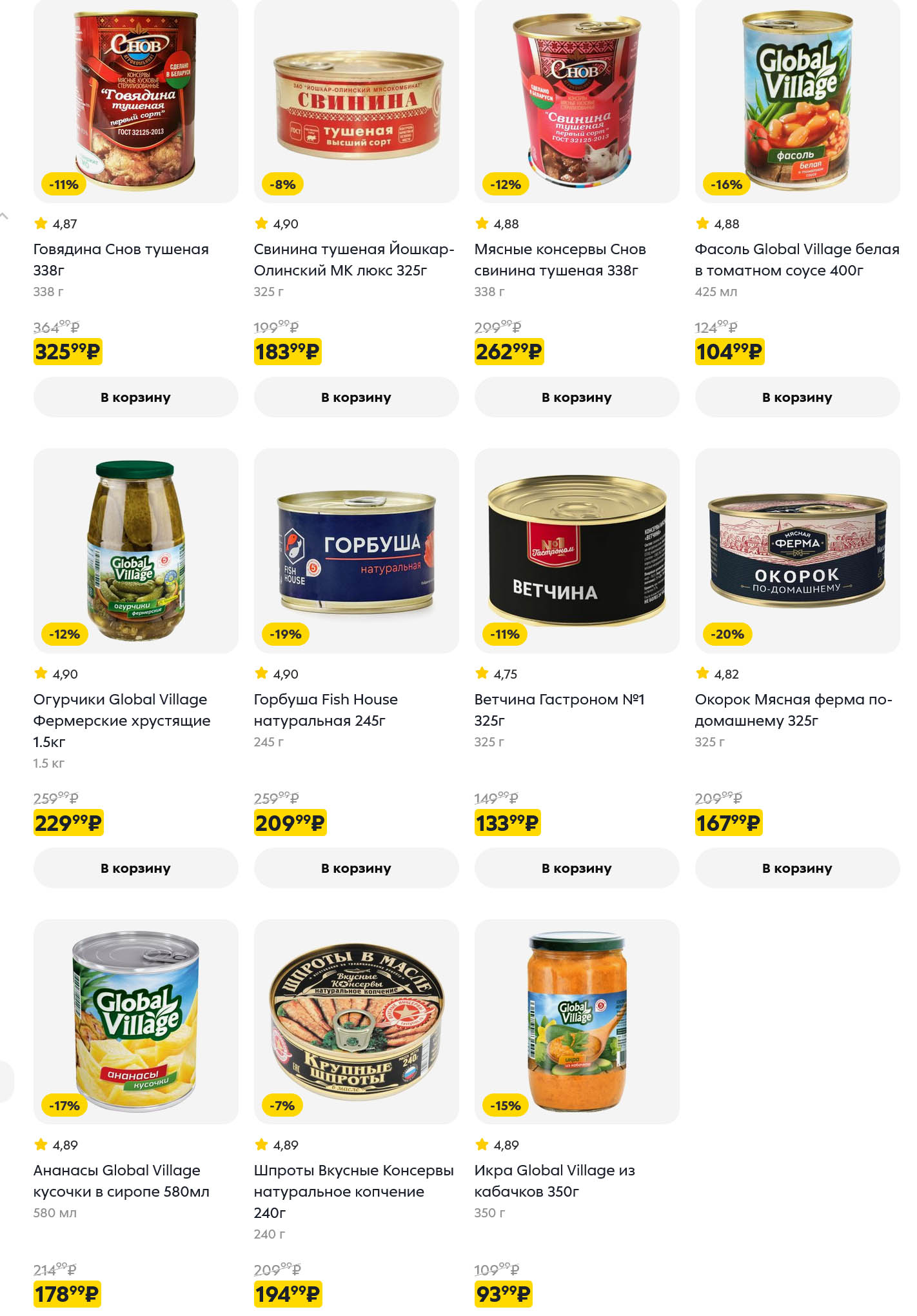Add Ветчина Гастроном №1 to cart
The image size is (917, 1316).
pos(577,868)
